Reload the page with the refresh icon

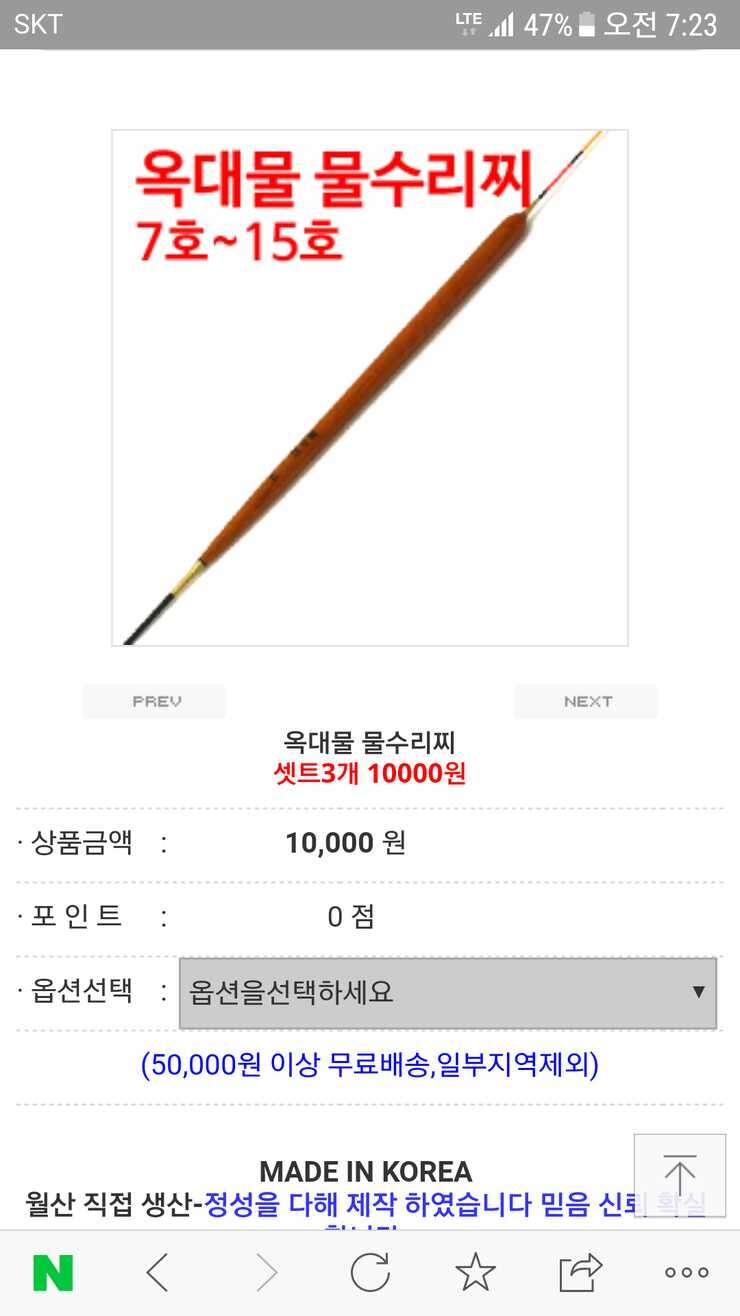pos(370,1272)
